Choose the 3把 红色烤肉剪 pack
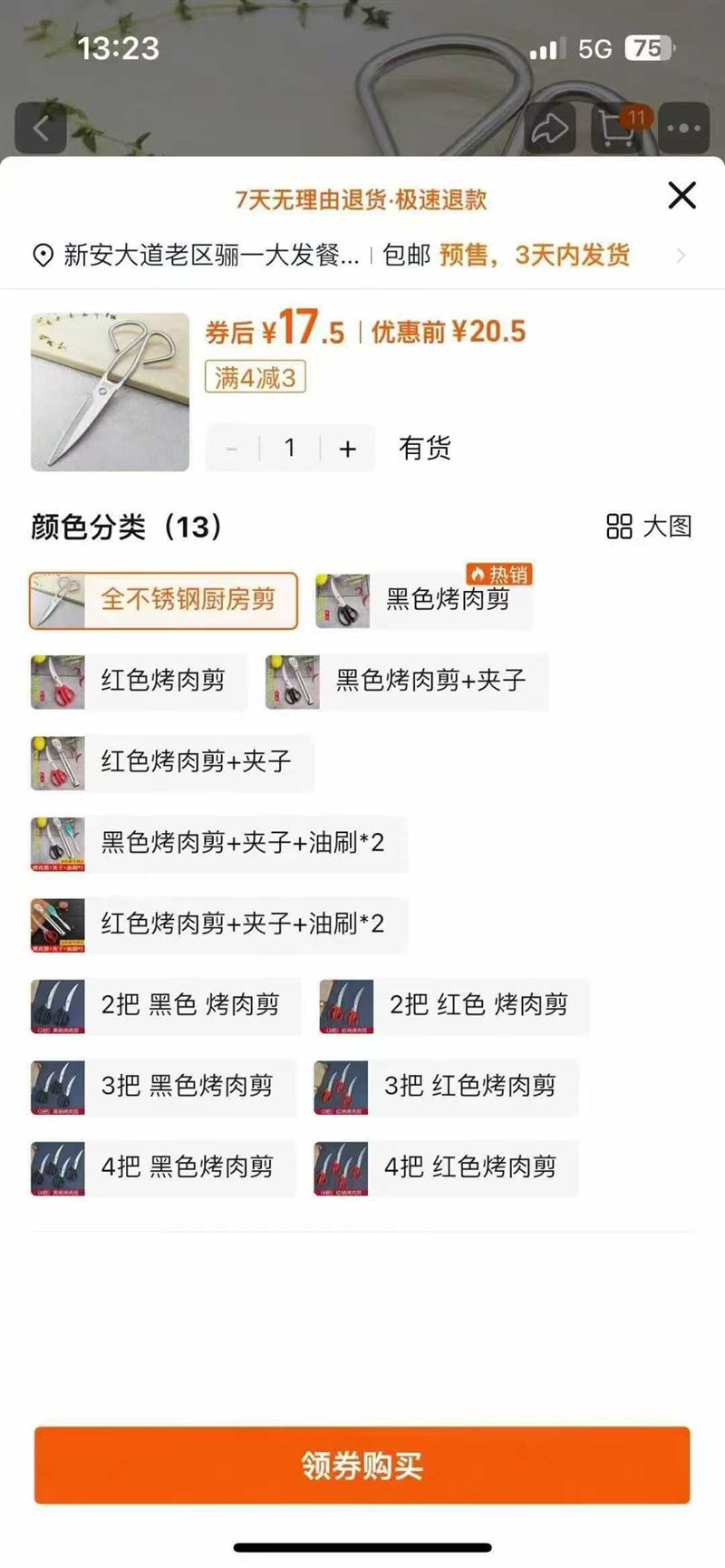The height and width of the screenshot is (1568, 725). [x=446, y=1086]
